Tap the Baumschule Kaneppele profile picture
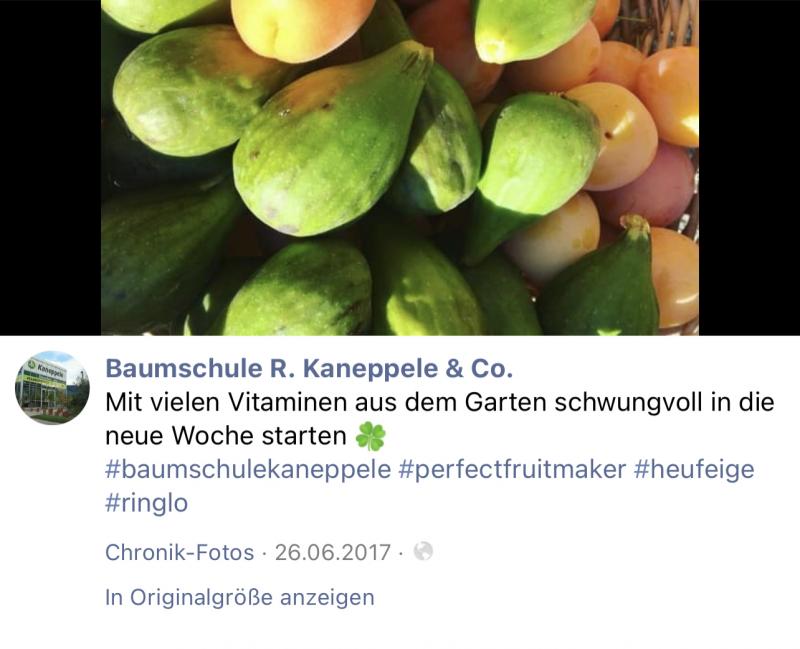 coord(52,387)
